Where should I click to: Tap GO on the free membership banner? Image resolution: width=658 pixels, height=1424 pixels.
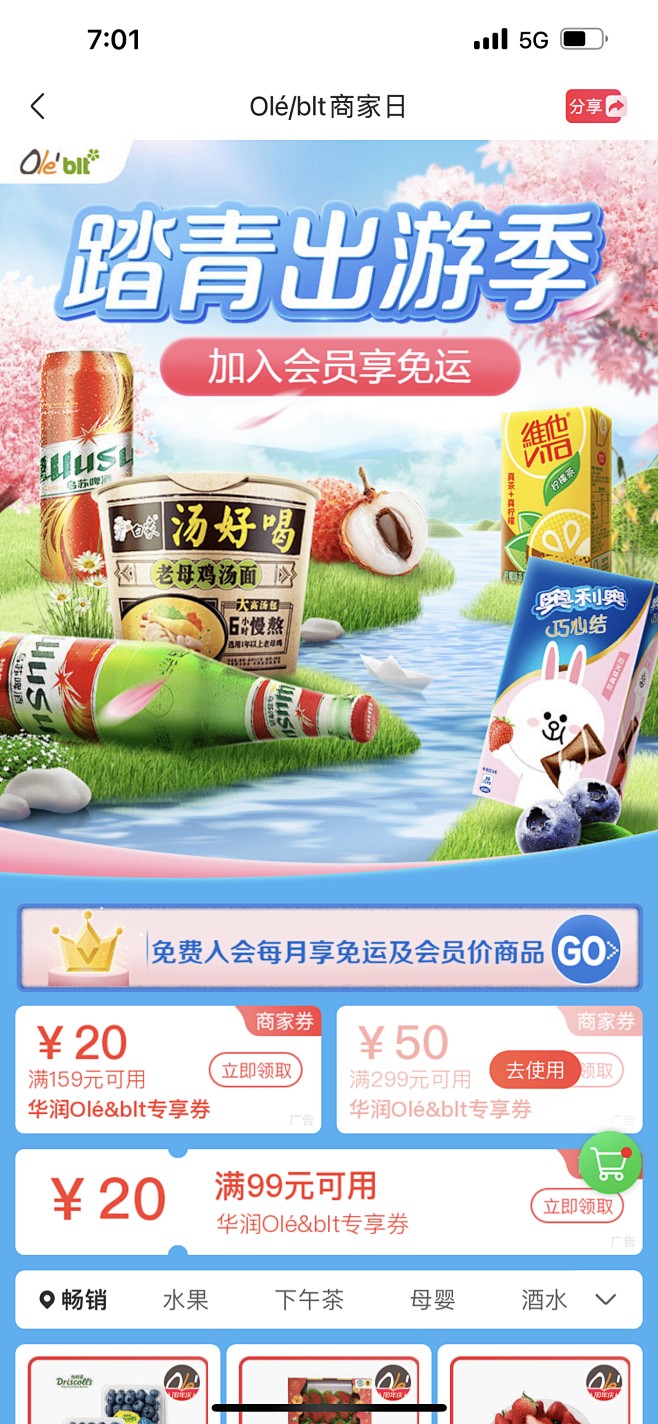(586, 950)
